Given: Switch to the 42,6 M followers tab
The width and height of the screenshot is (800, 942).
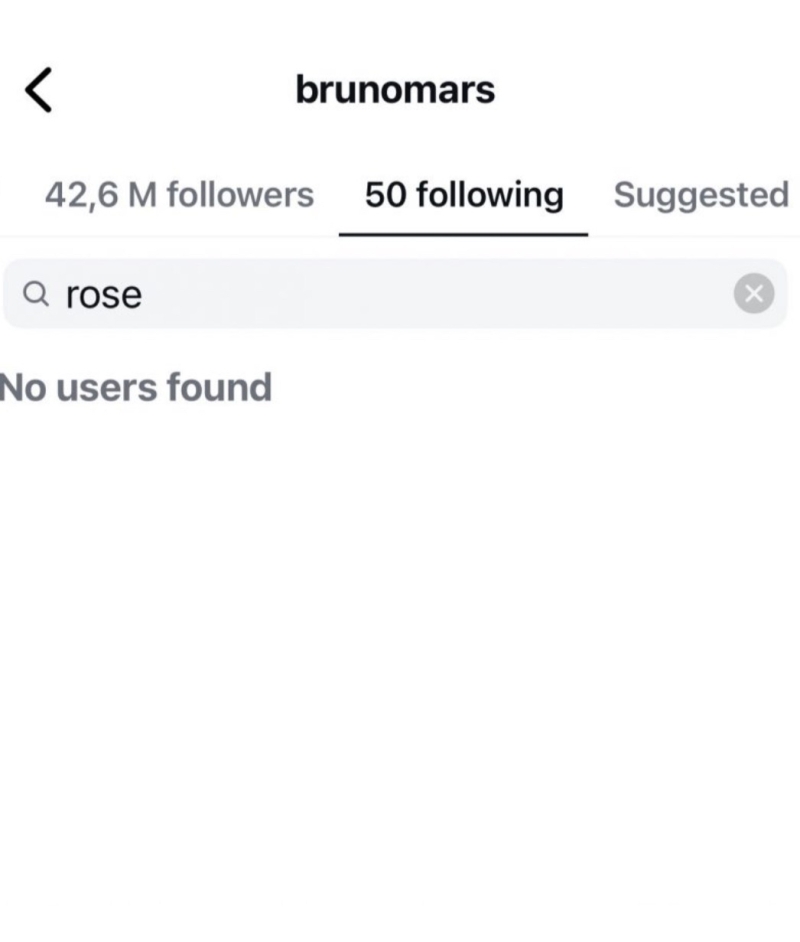Looking at the screenshot, I should pyautogui.click(x=179, y=194).
